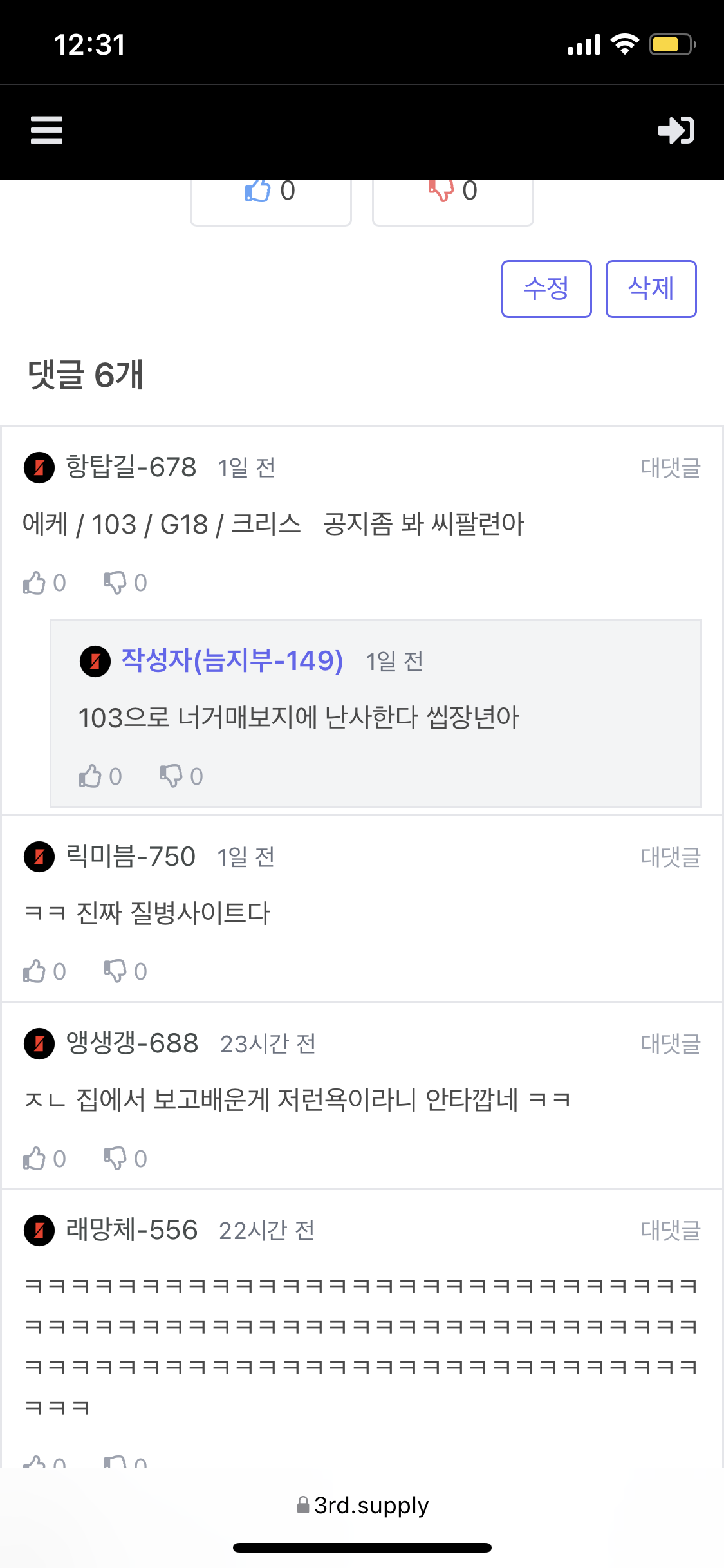Tap the 3rd.supply address bar
The image size is (724, 1568).
362,1506
